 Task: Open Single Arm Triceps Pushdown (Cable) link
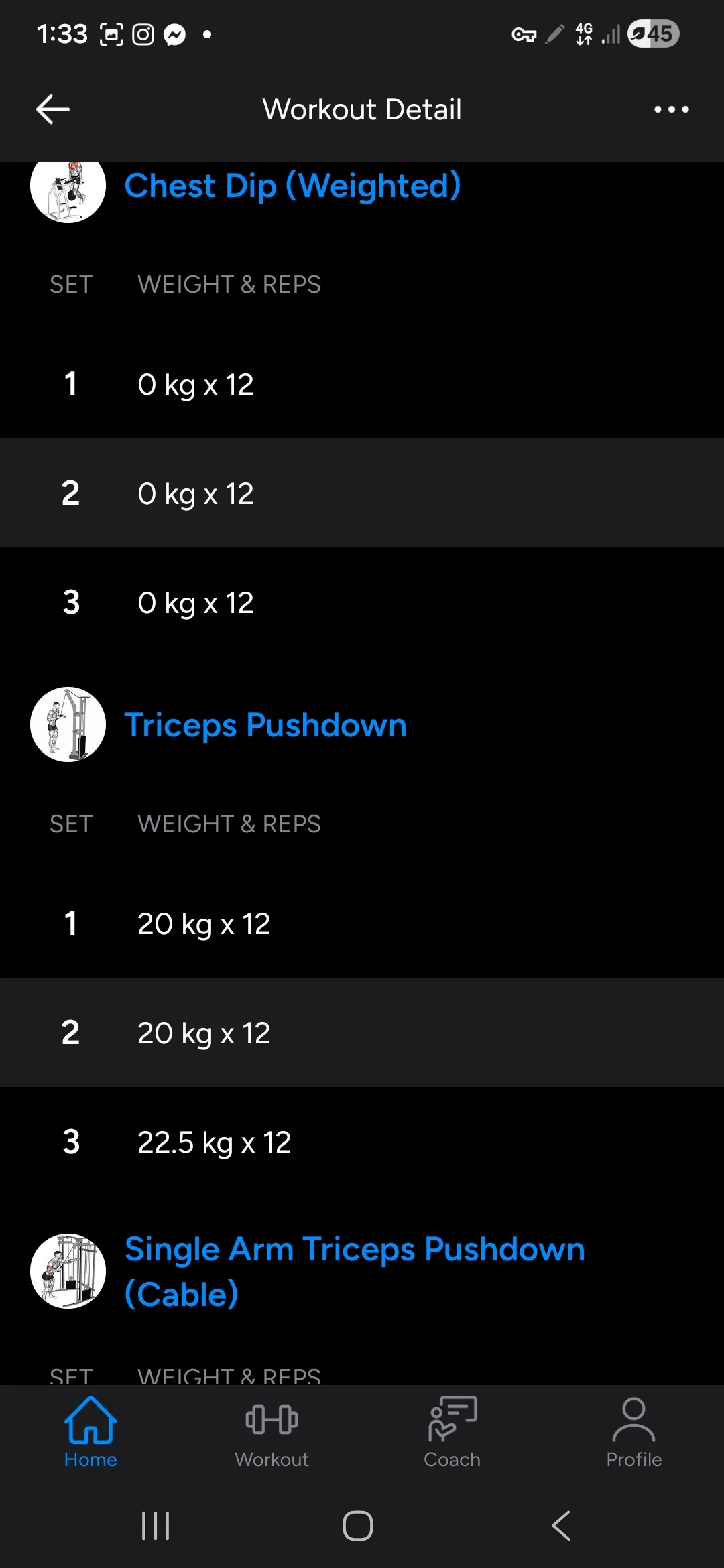[354, 1271]
